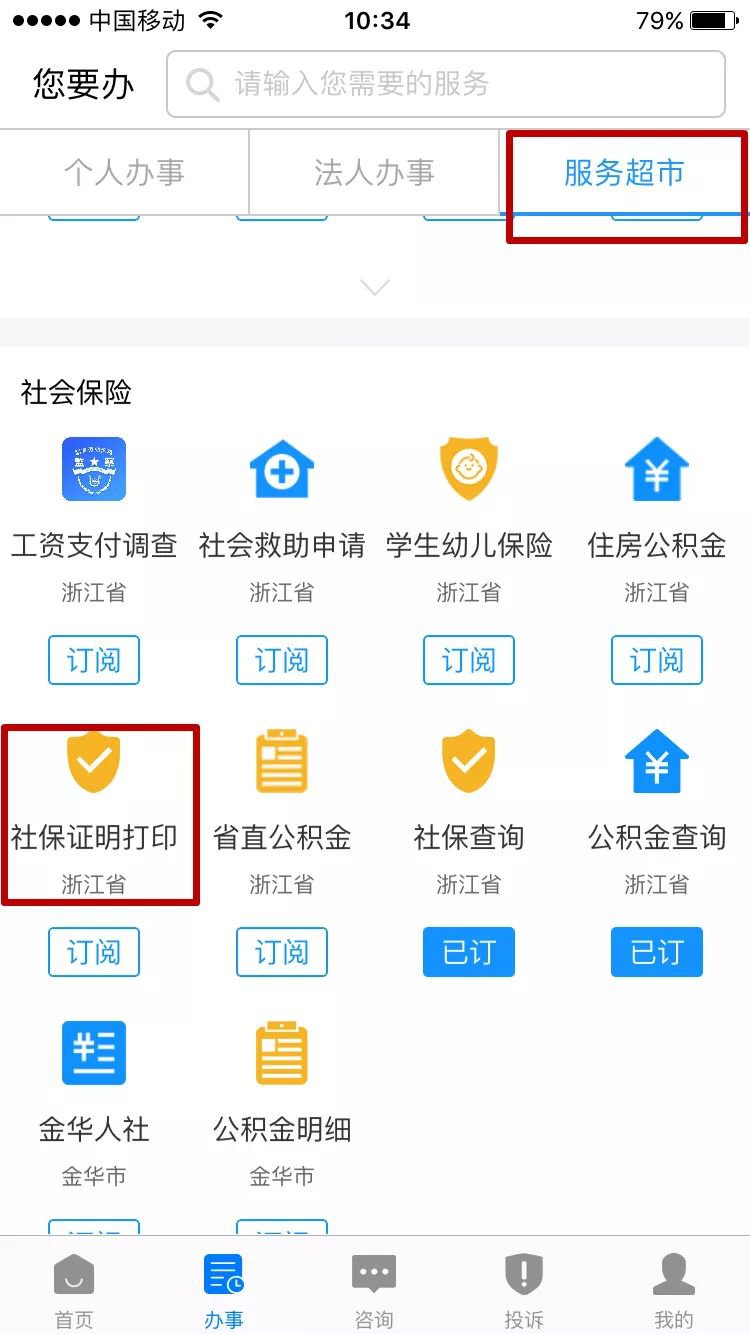Screen dimensions: 750x1334
Task: Switch to the 法人办事 tab
Action: (x=374, y=173)
